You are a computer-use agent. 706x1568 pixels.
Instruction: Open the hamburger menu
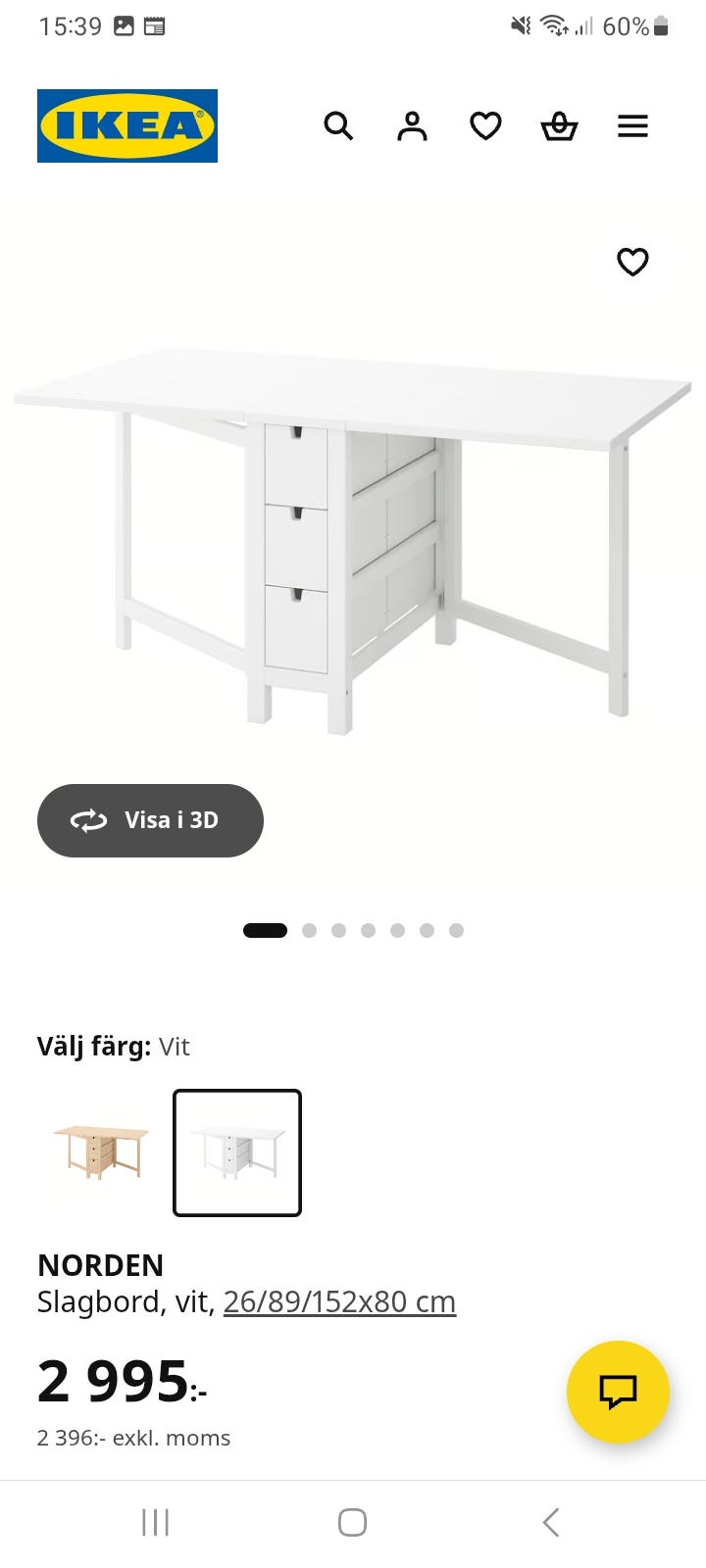[x=633, y=125]
